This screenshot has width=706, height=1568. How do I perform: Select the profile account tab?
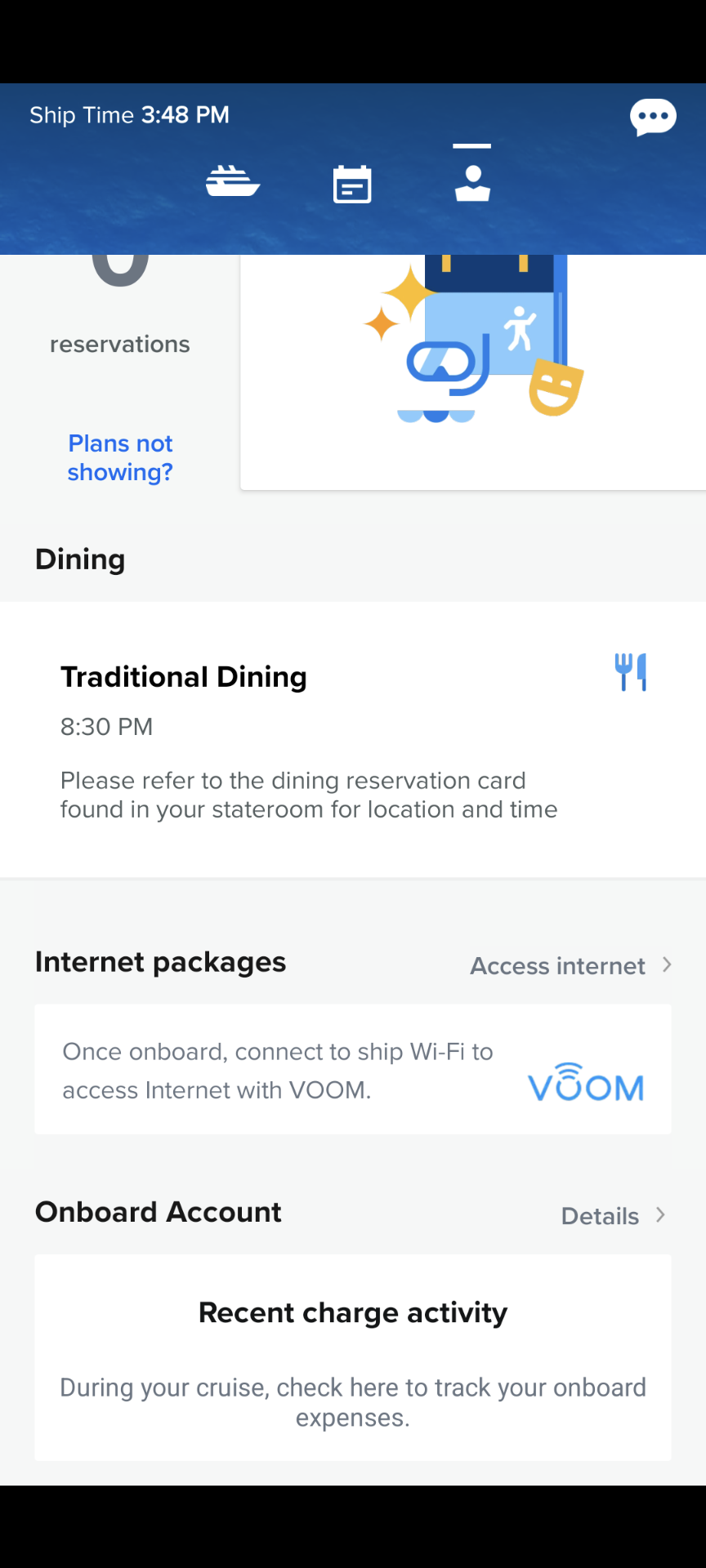click(x=472, y=183)
